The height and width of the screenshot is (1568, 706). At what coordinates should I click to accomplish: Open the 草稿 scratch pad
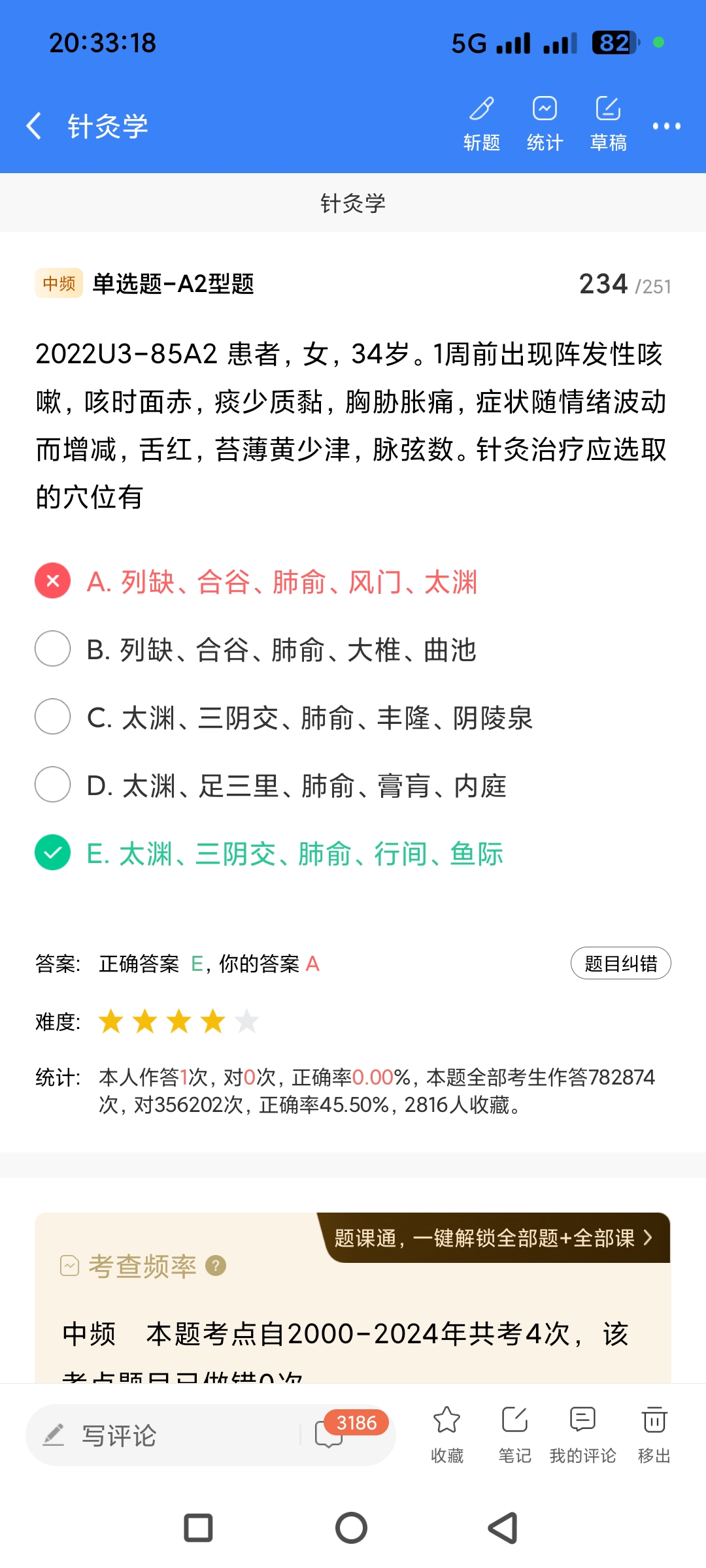pos(608,123)
